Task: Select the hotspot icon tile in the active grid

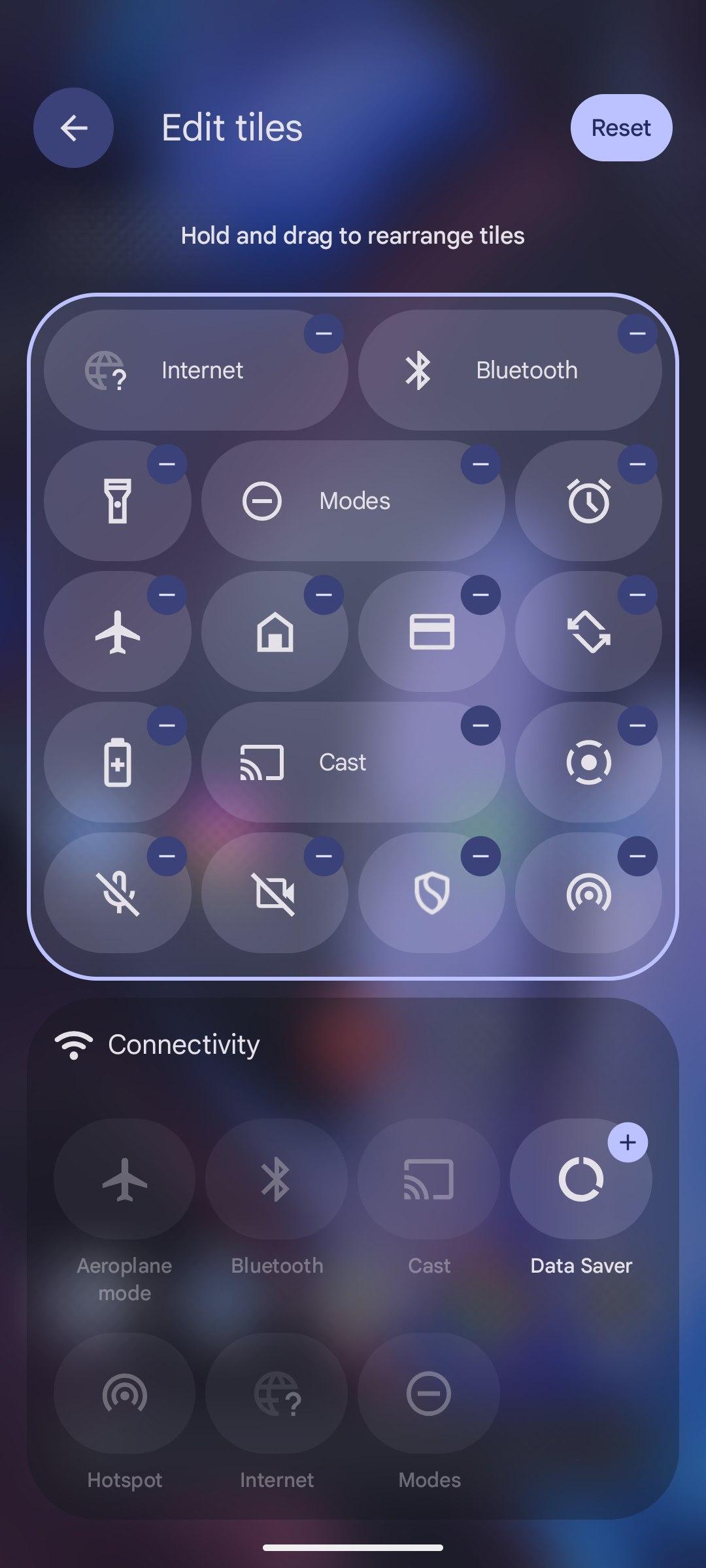Action: (x=588, y=893)
